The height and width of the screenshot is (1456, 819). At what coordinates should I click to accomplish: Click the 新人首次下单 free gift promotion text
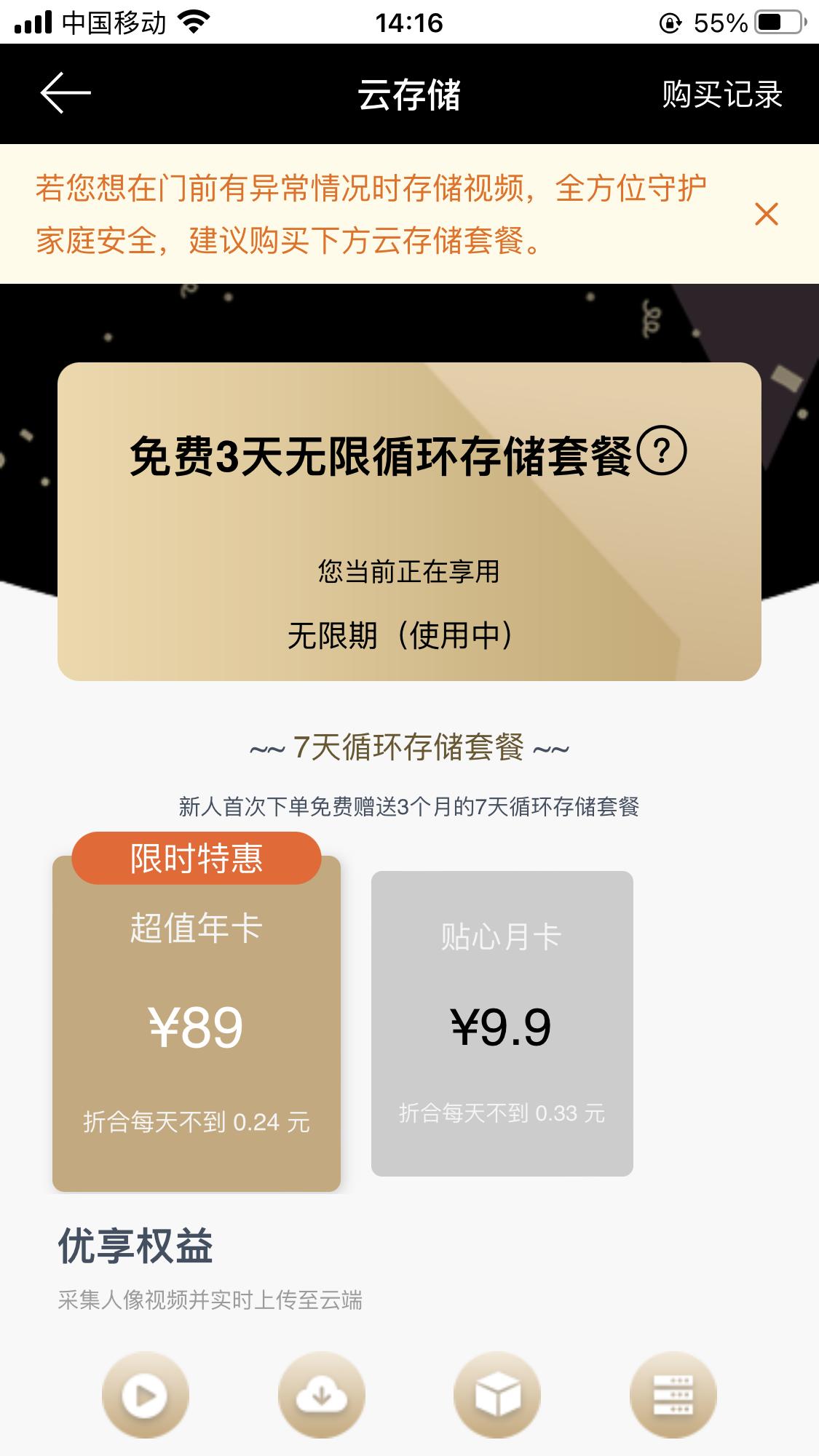click(409, 806)
